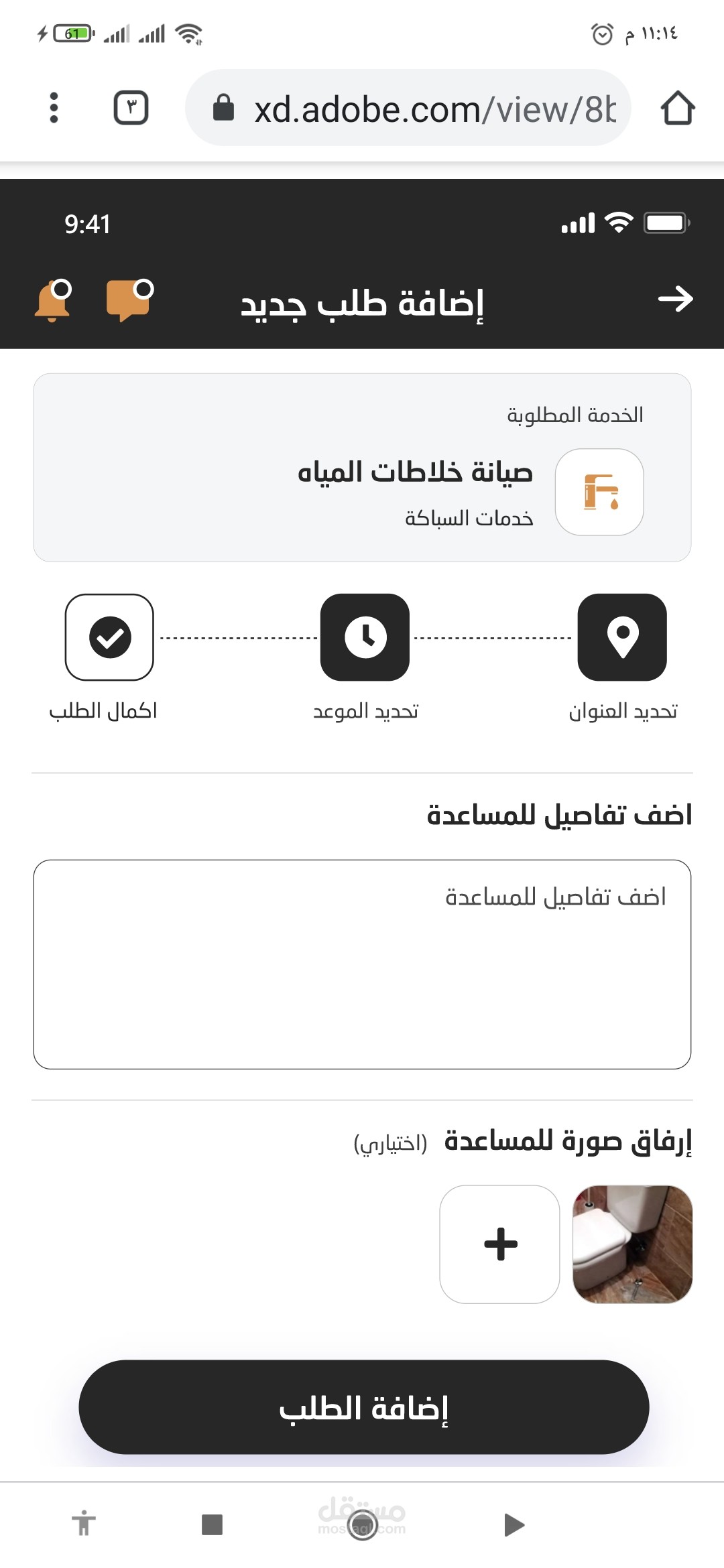Open the browser tabs switcher
The image size is (724, 1568).
tap(131, 108)
